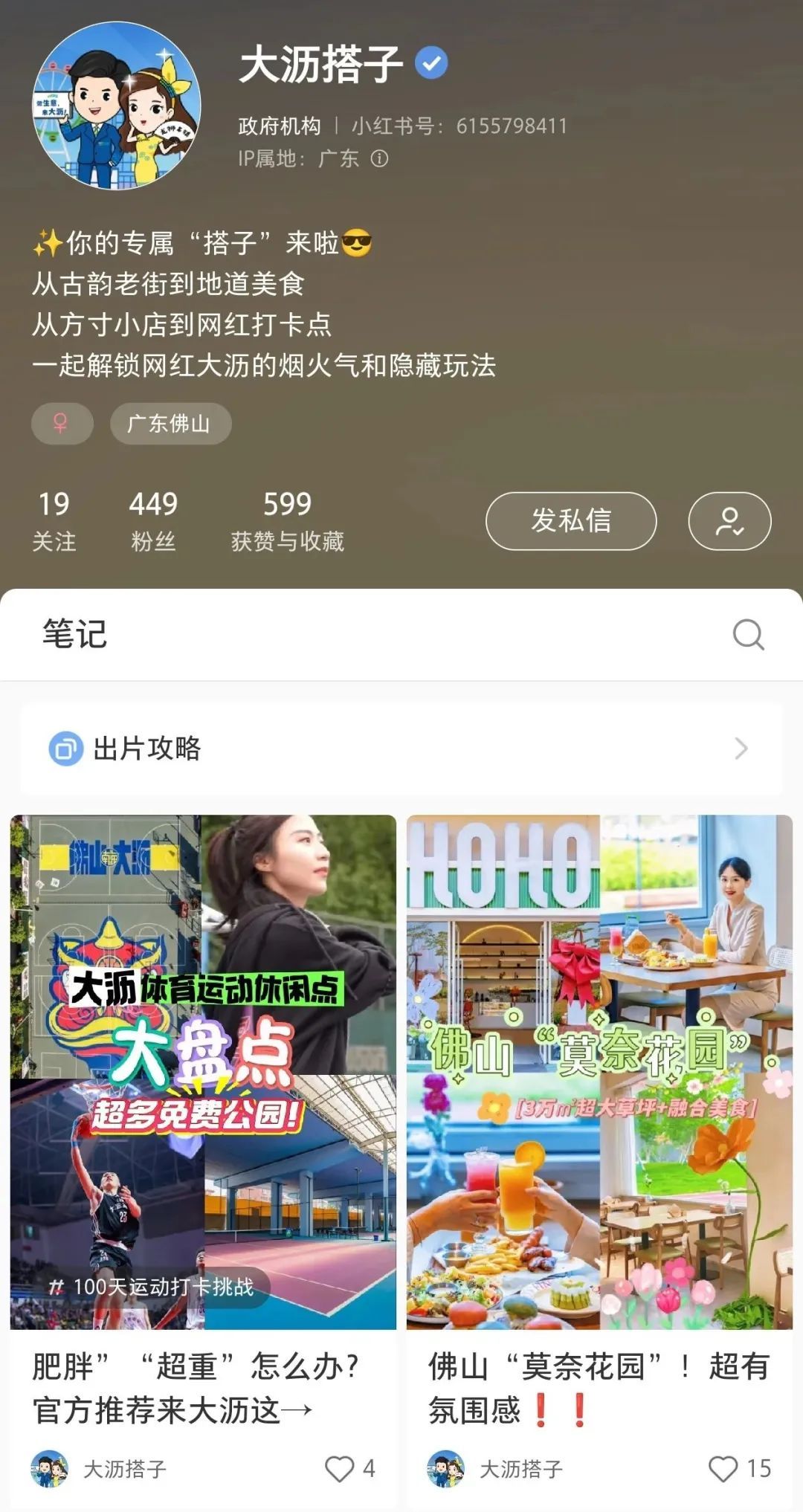
Task: Tap the 广东佛山 location chip
Action: coord(170,424)
